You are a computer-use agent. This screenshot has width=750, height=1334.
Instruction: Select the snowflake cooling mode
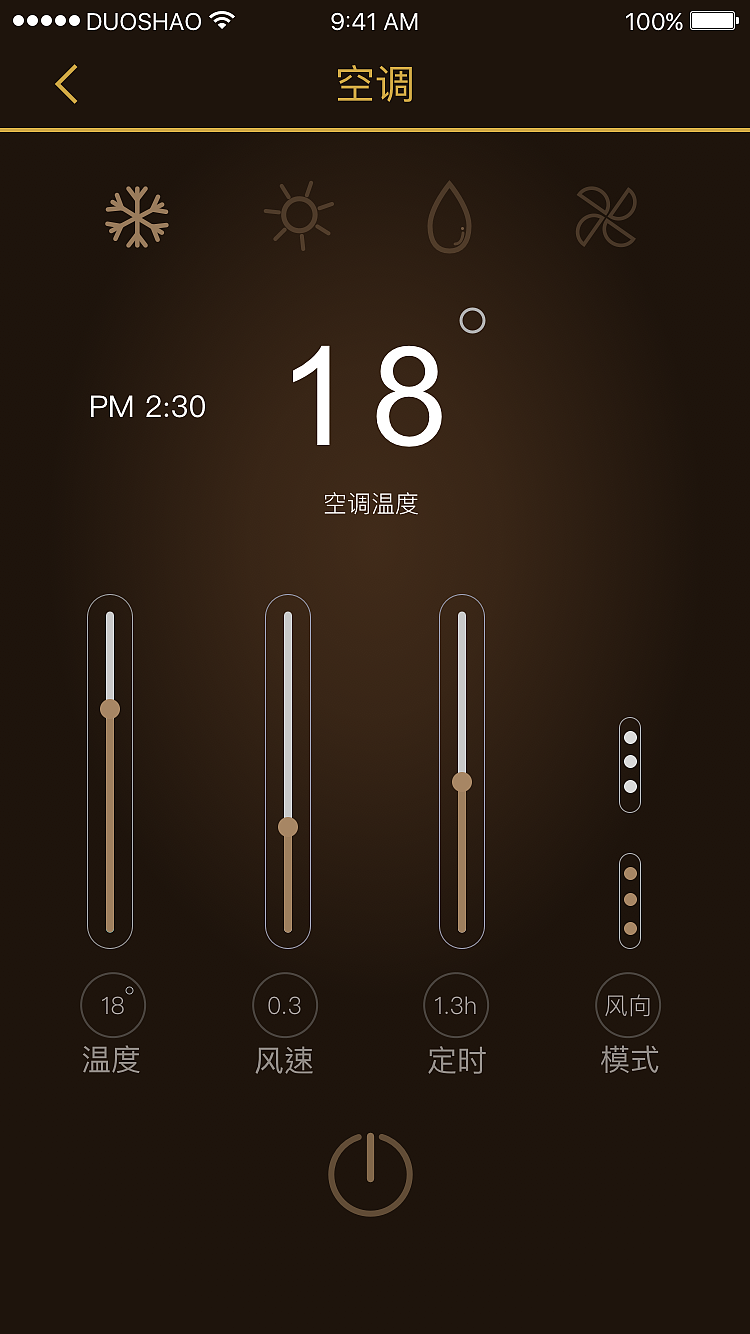pos(137,217)
